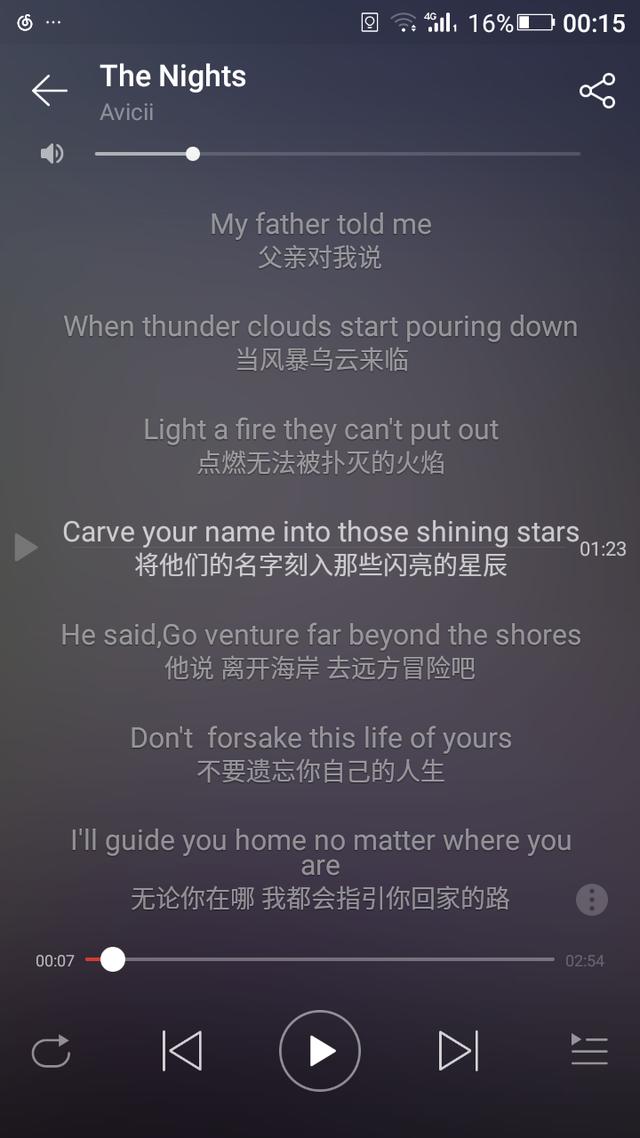
Task: Mute the volume speaker icon
Action: tap(52, 153)
